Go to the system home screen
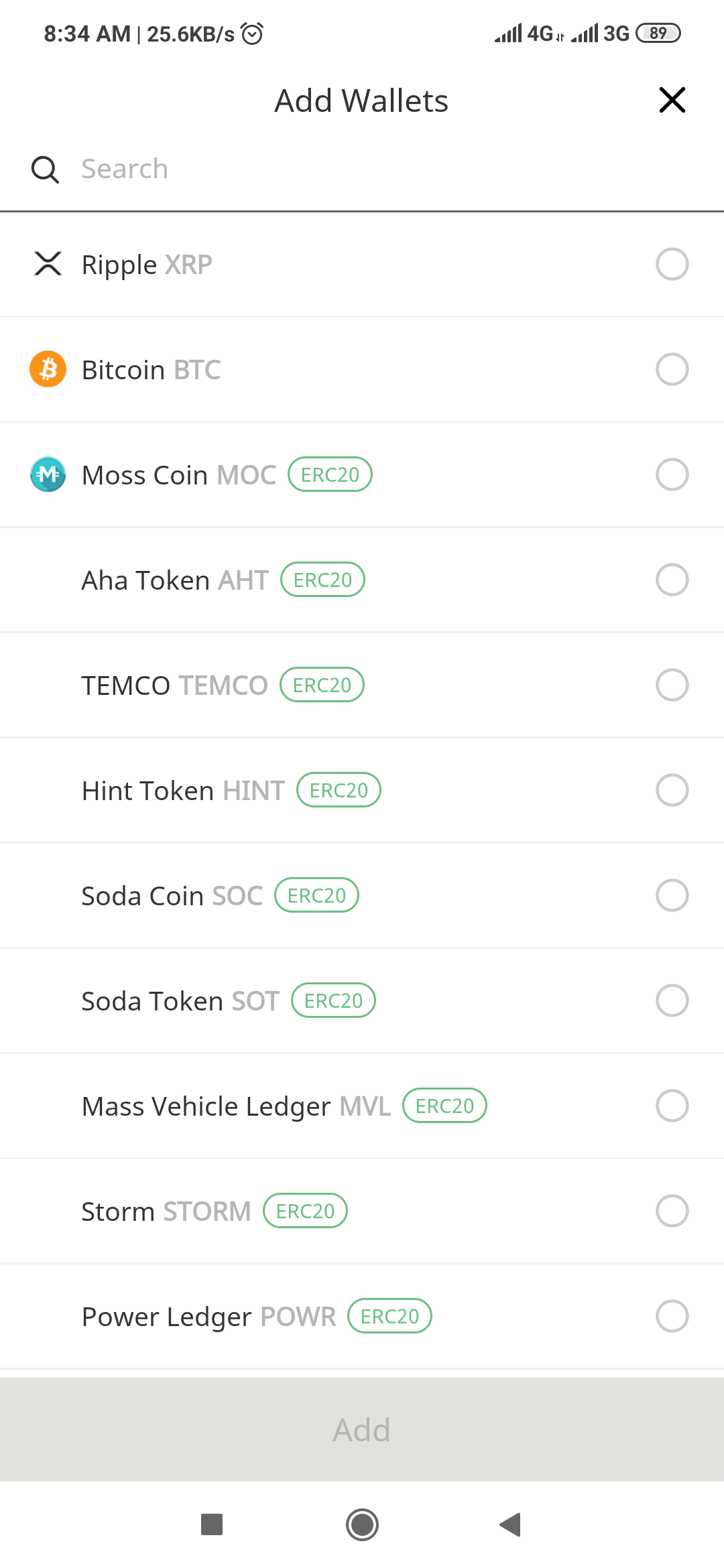724x1568 pixels. pyautogui.click(x=362, y=1524)
